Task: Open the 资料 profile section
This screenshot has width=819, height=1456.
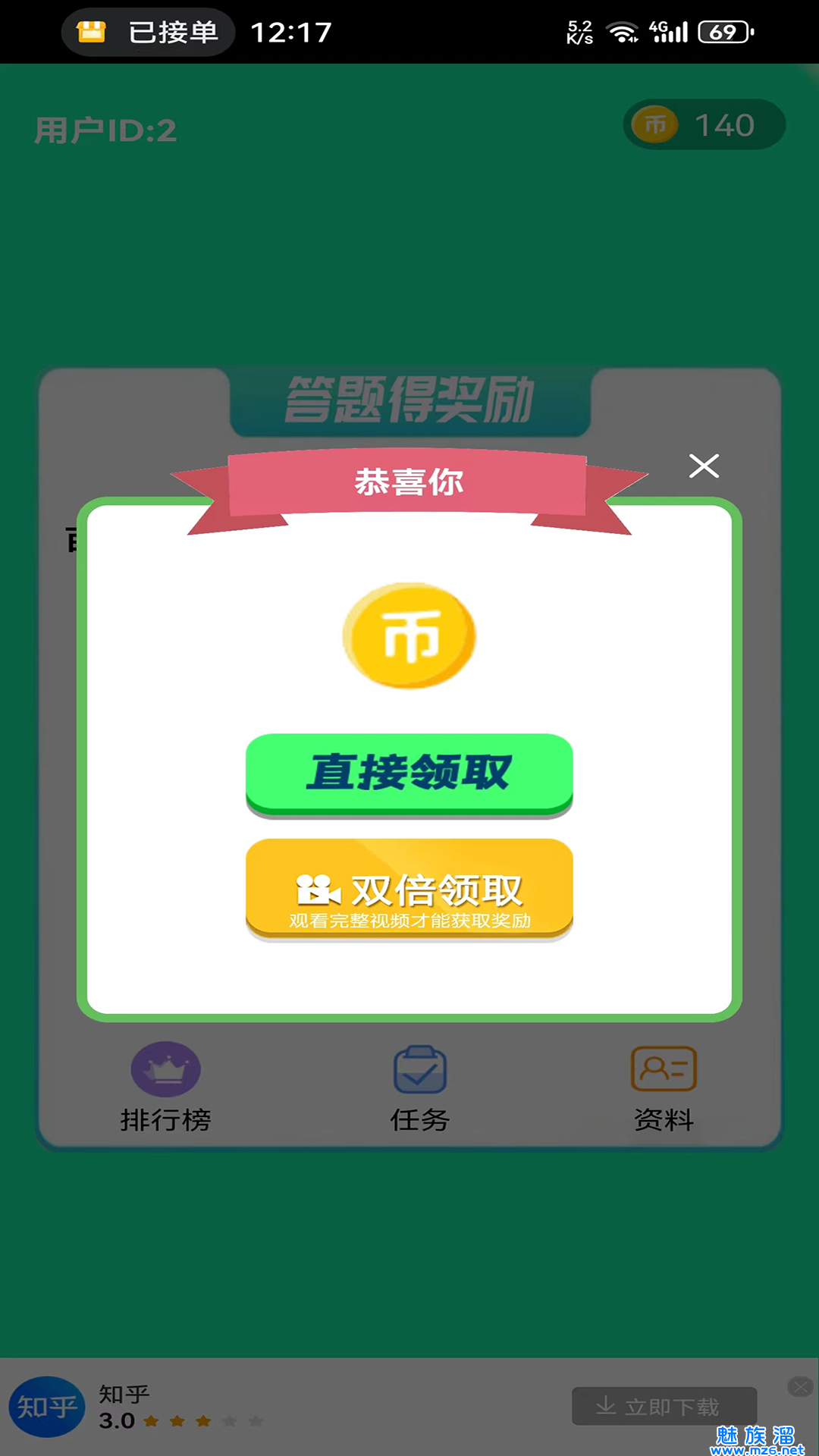Action: coord(664,1087)
